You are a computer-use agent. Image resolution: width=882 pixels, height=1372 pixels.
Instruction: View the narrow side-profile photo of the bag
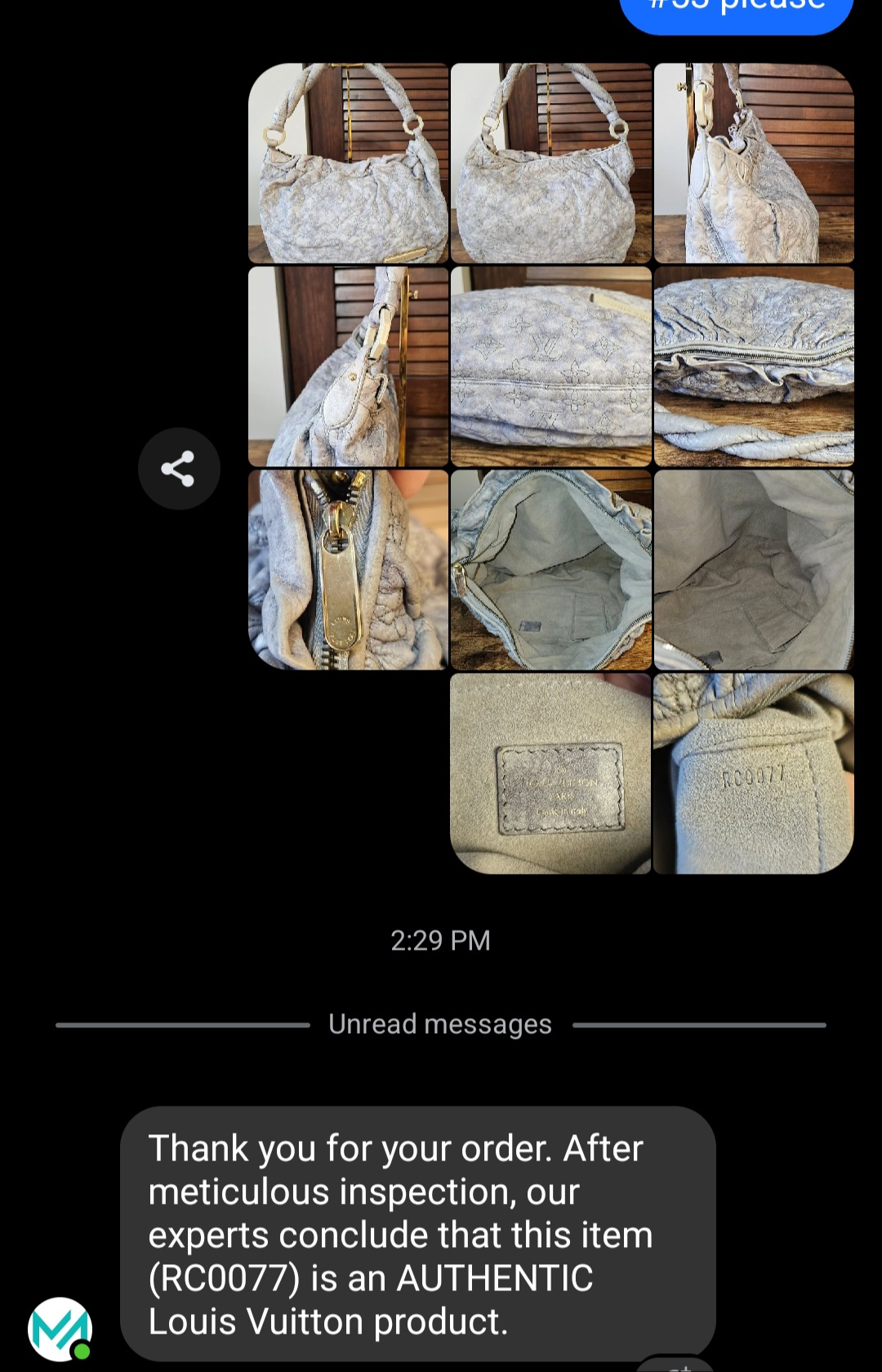754,163
